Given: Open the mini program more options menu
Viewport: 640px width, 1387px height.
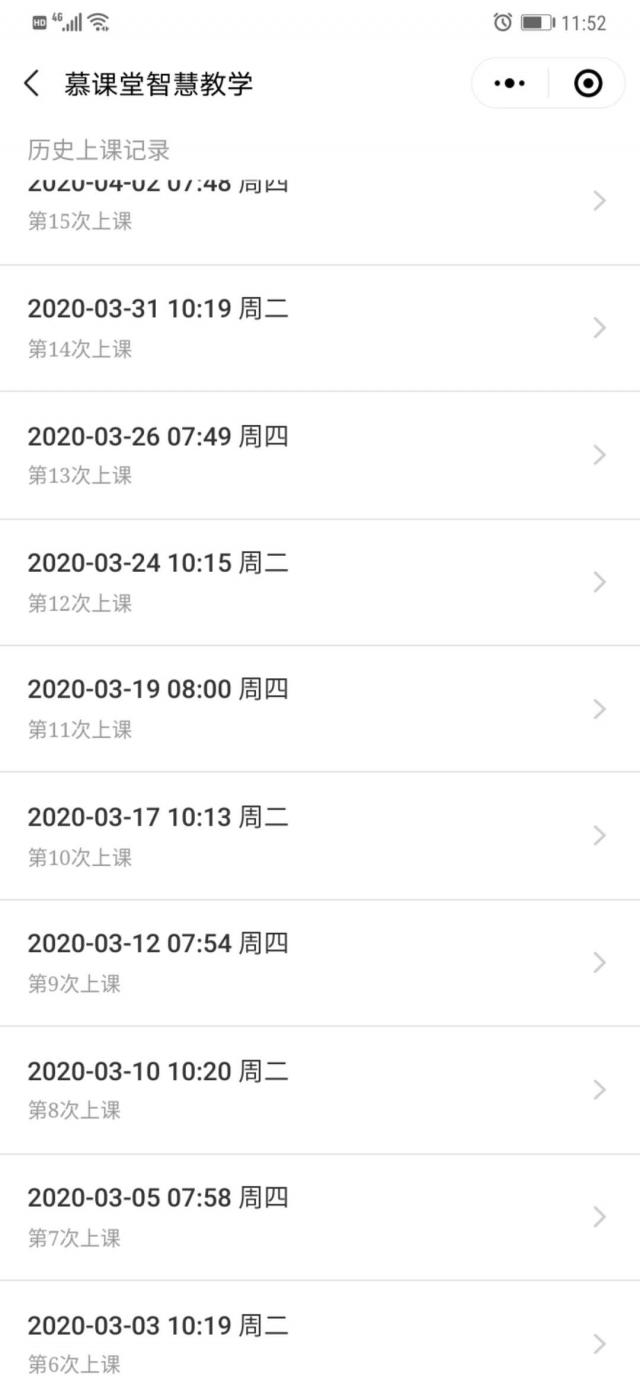Looking at the screenshot, I should point(510,83).
